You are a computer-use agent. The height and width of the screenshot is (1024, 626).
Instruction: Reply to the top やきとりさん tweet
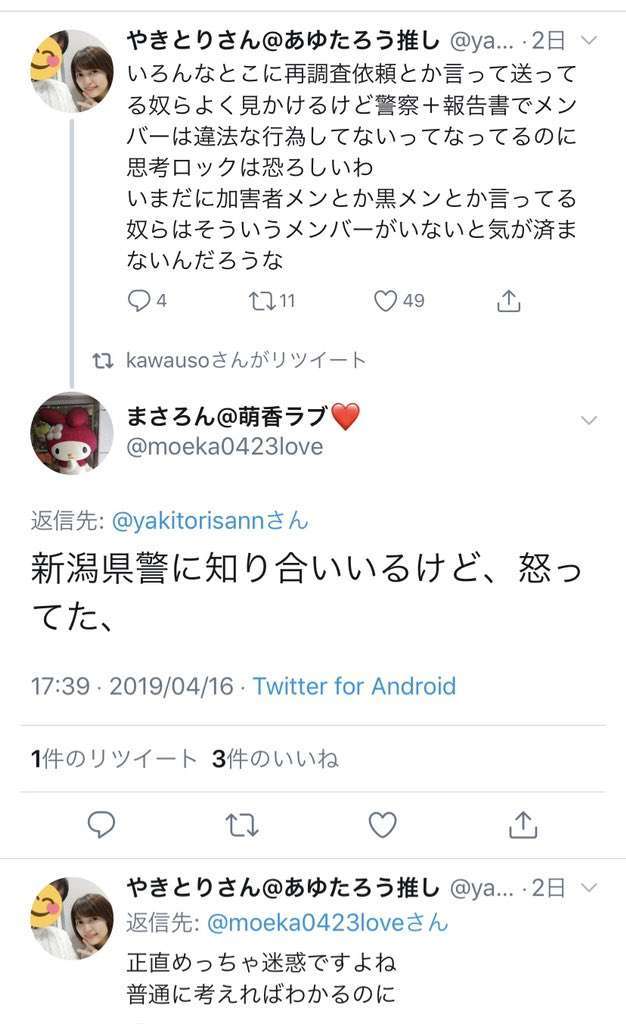click(x=139, y=300)
